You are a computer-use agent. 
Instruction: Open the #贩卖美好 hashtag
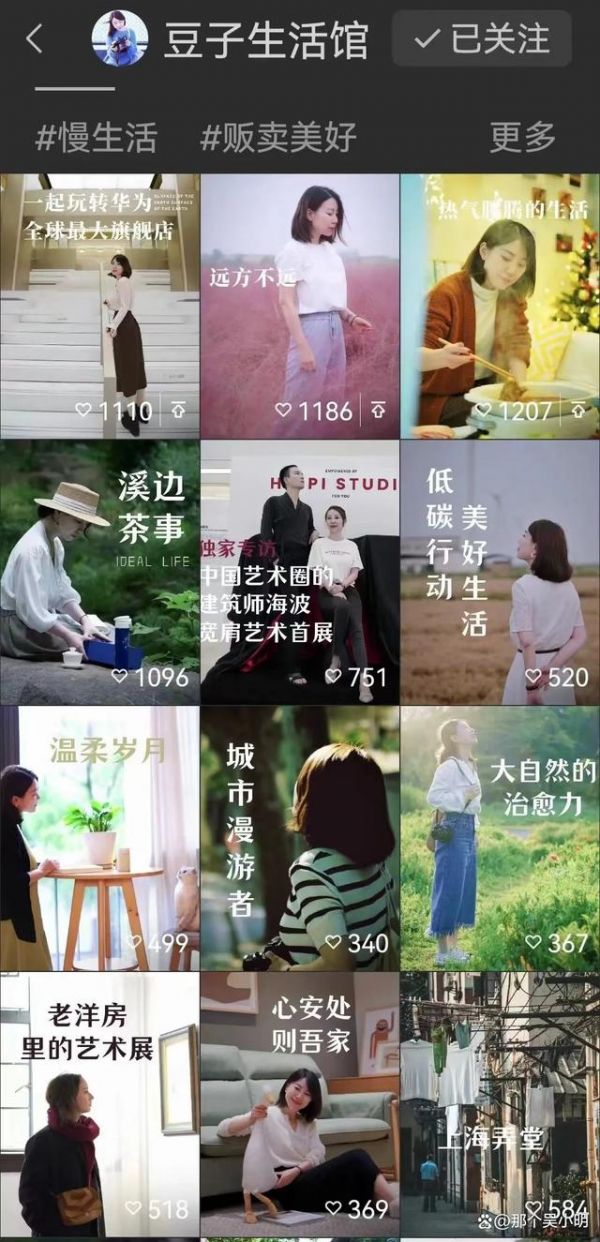278,137
